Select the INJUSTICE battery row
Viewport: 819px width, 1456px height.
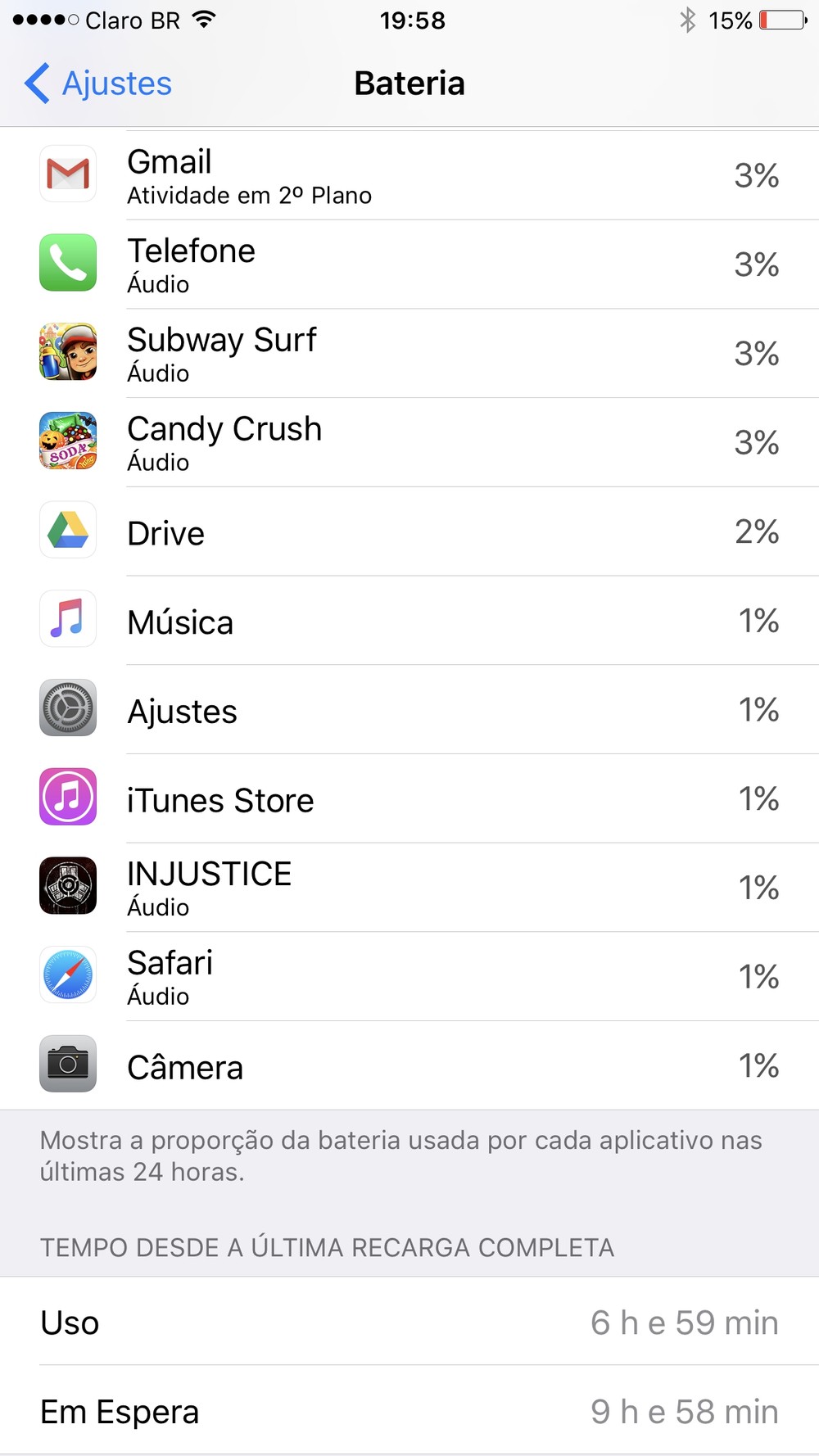409,888
